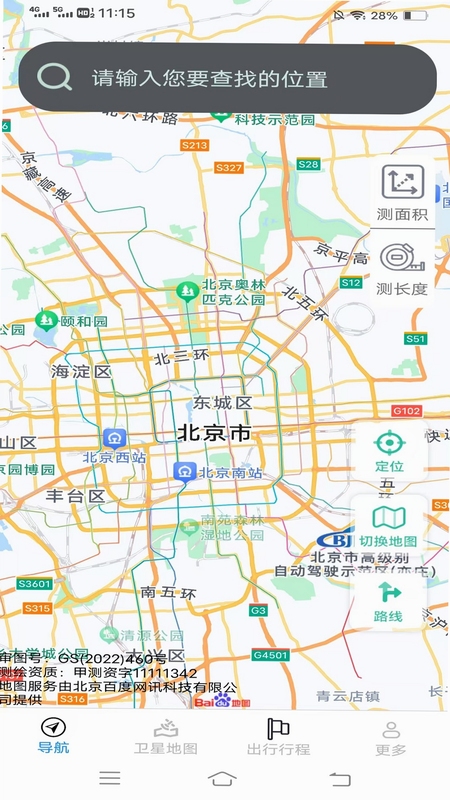Open 切换地图 to switch map type
This screenshot has width=450, height=800.
click(x=389, y=526)
